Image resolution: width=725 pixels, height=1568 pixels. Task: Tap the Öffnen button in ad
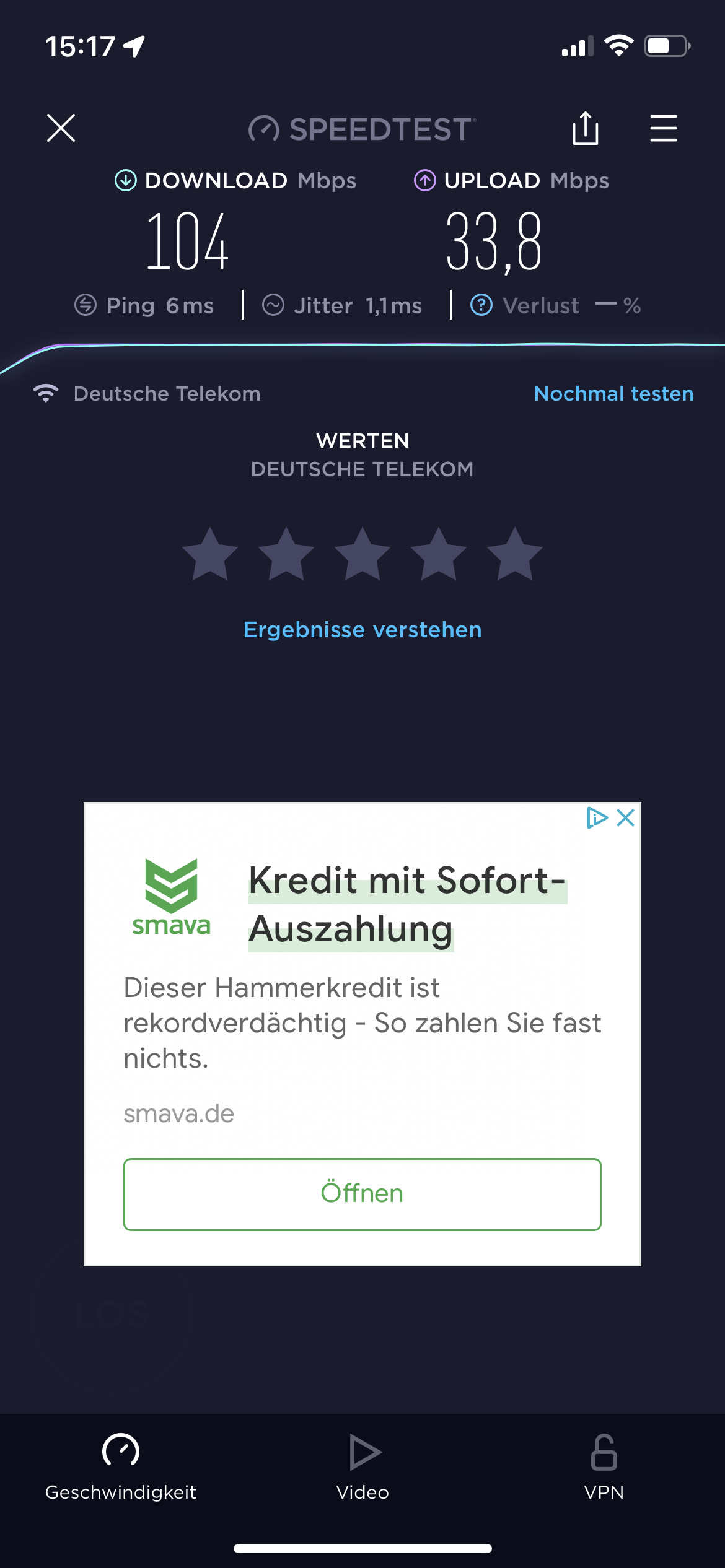362,1194
